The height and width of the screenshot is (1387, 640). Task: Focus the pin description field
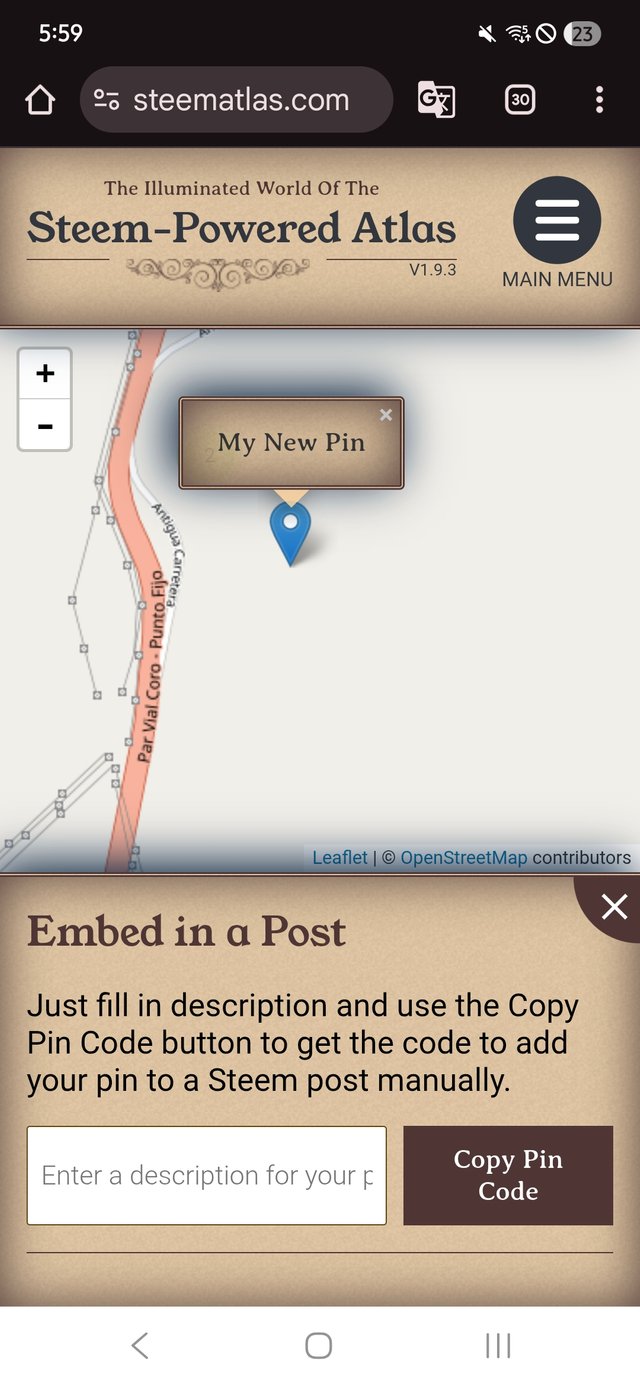point(206,1175)
